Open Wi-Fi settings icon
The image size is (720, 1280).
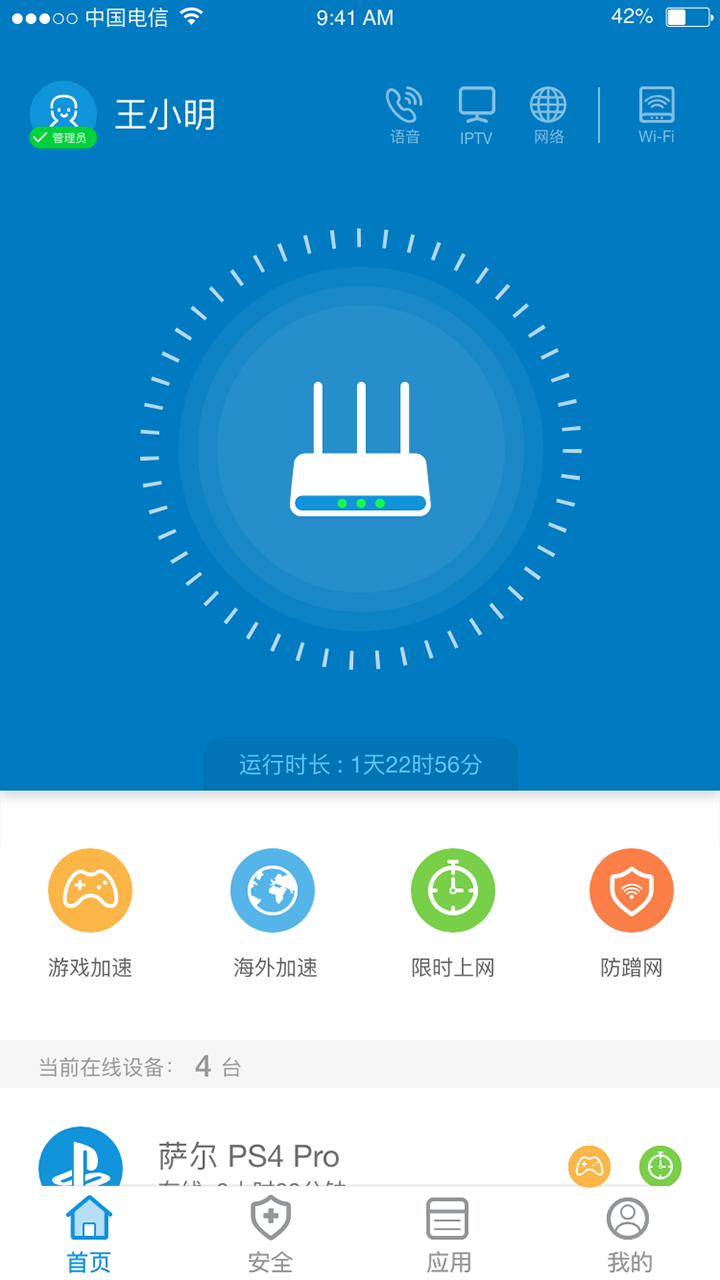[656, 114]
